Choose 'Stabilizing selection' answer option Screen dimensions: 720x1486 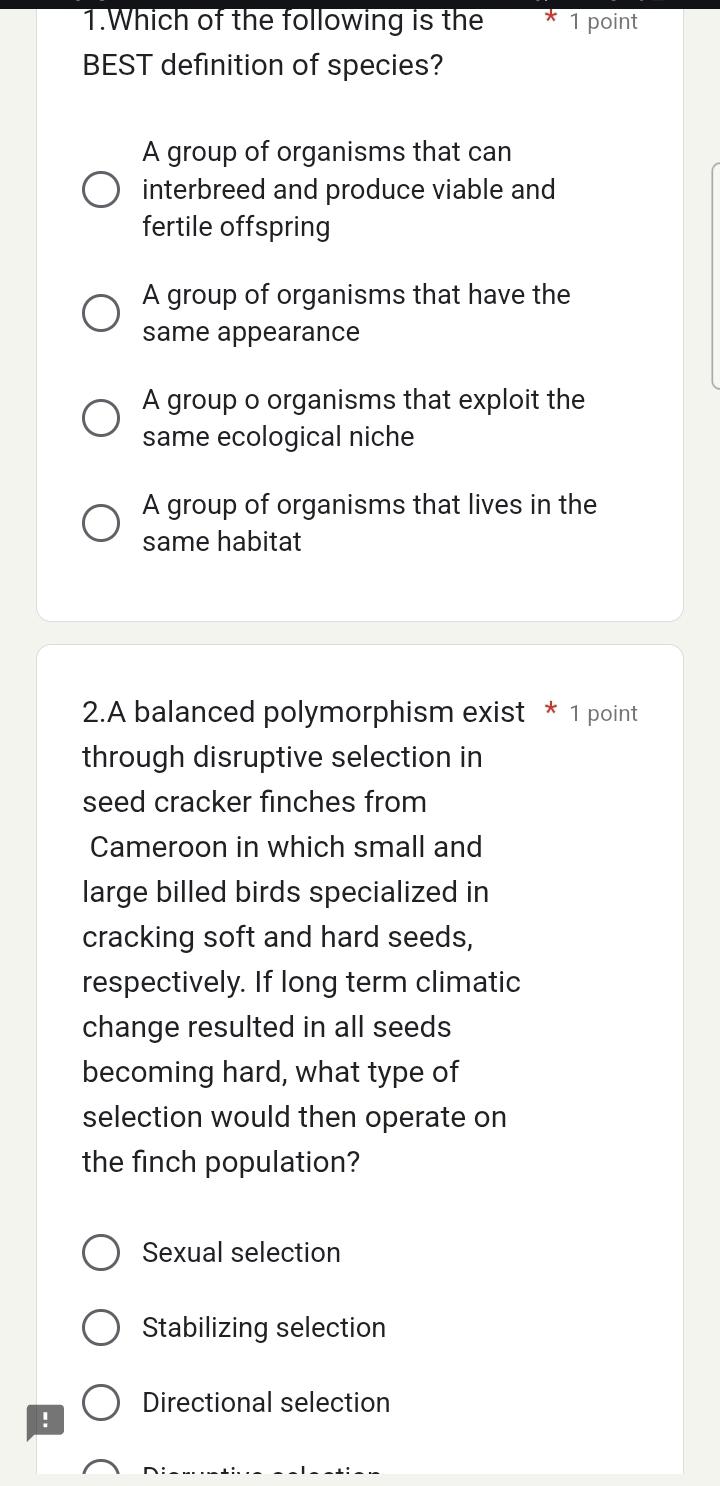point(101,1327)
